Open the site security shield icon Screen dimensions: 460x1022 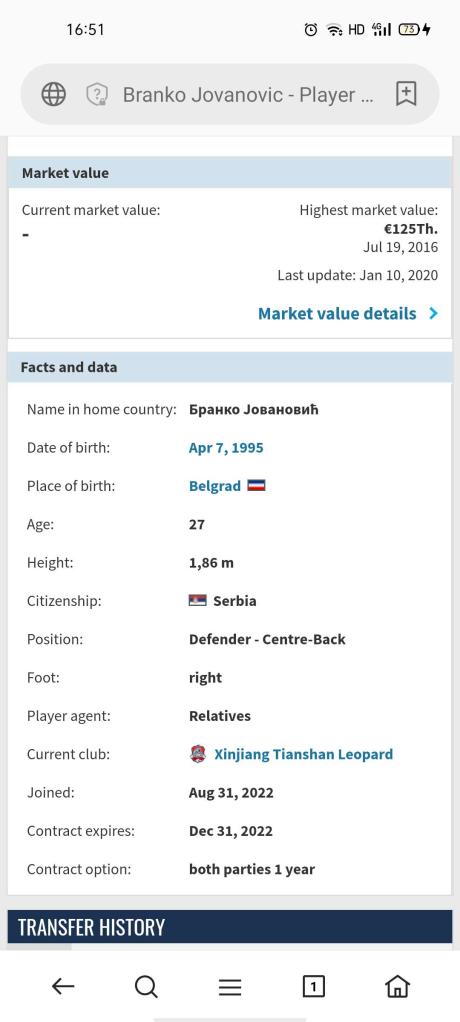(96, 95)
